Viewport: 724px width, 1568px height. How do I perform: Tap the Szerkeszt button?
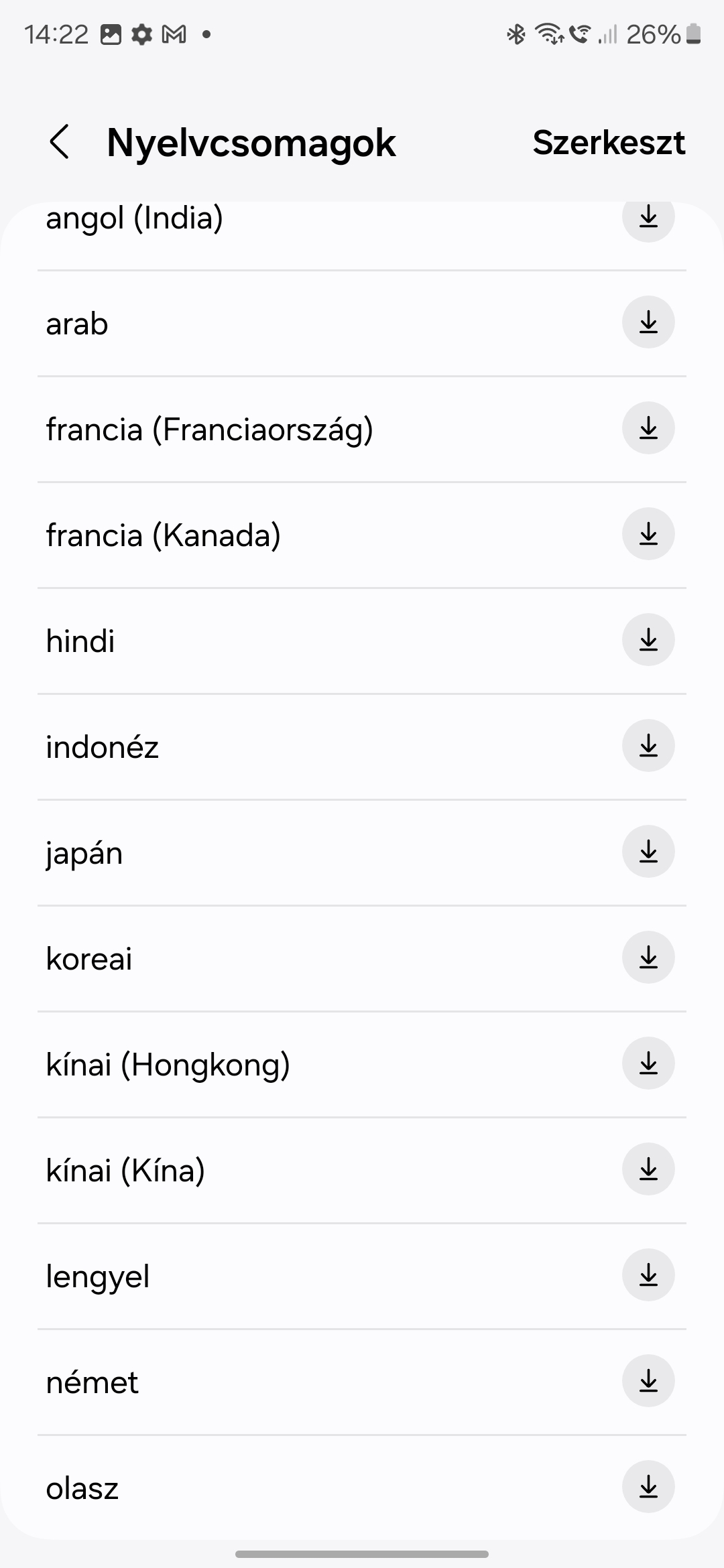click(x=609, y=142)
